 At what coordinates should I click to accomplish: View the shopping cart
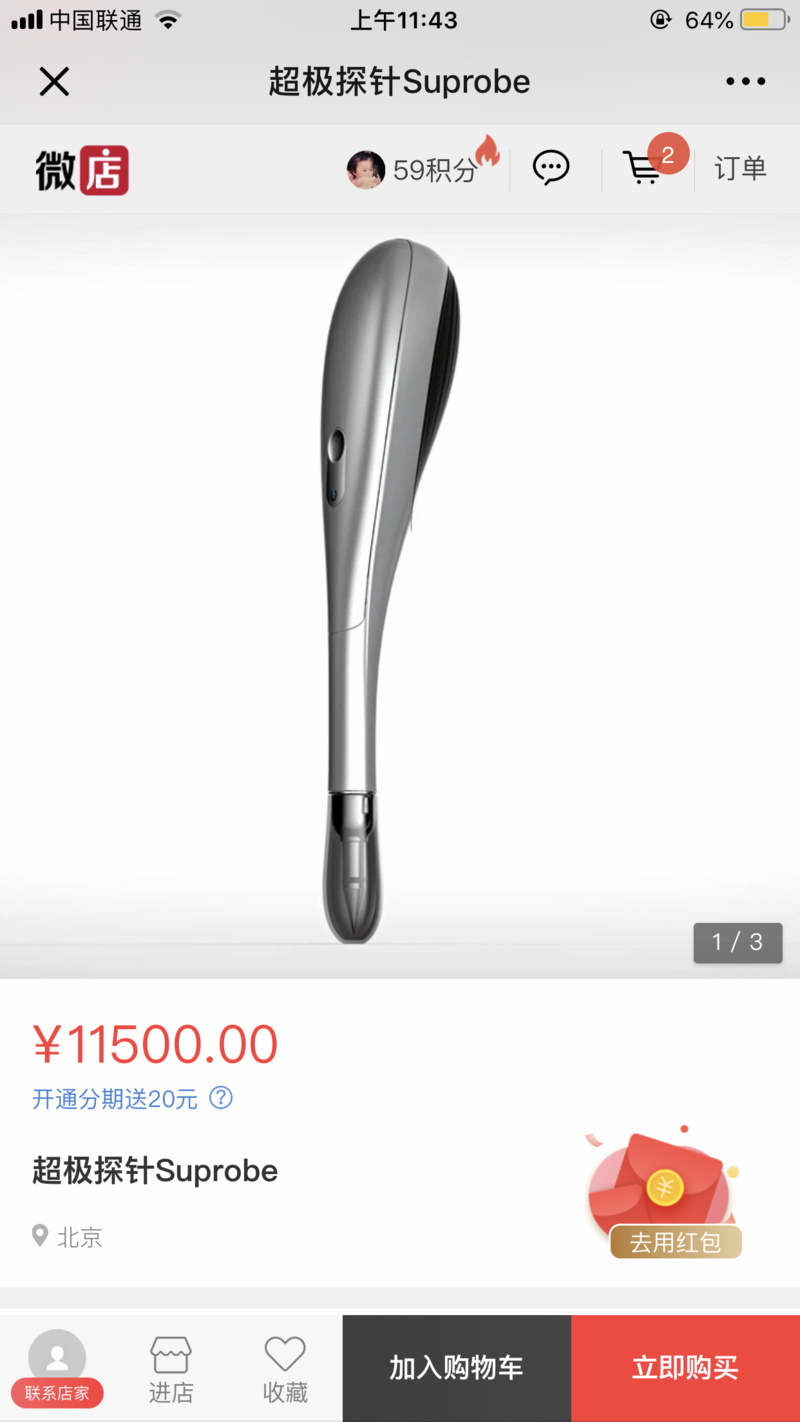coord(644,168)
